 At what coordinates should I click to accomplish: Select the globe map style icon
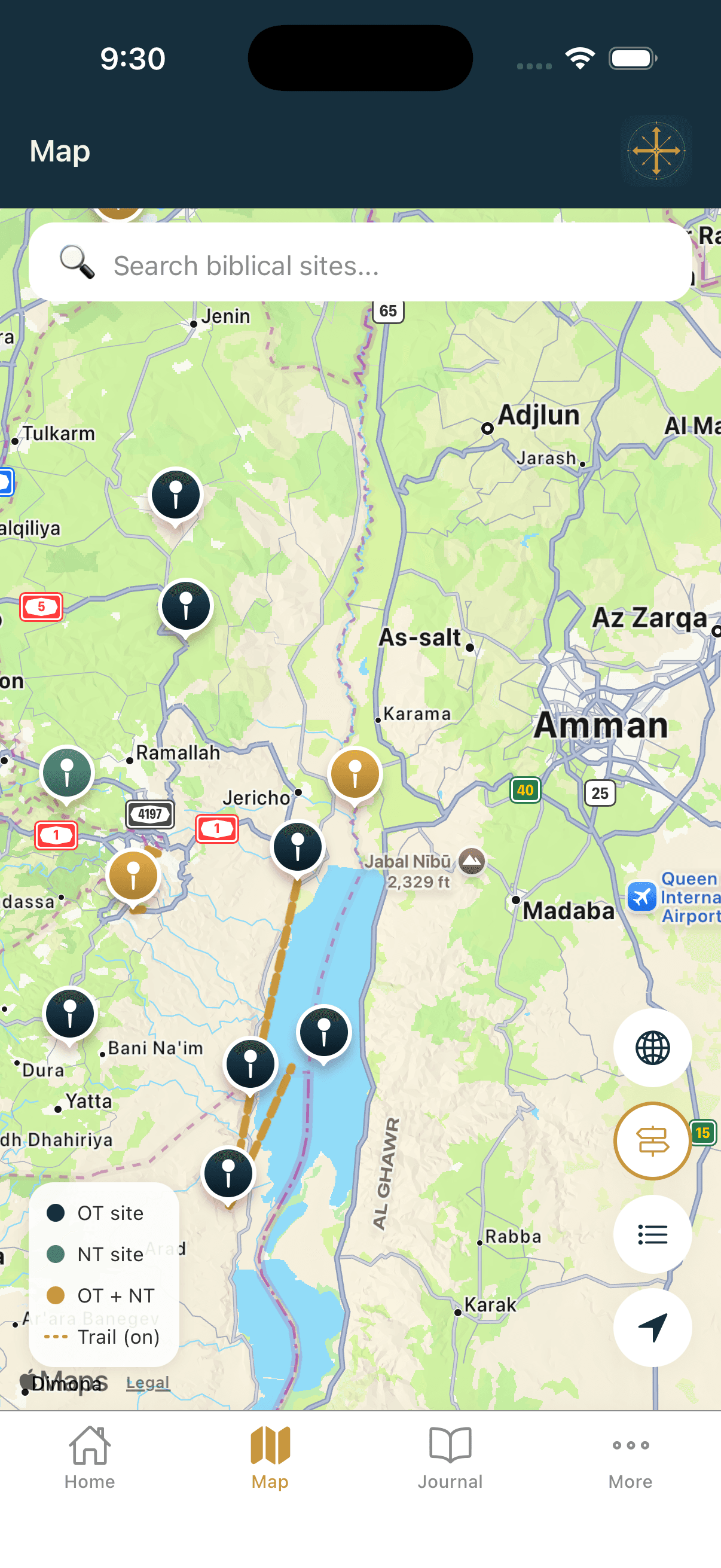[x=652, y=1048]
